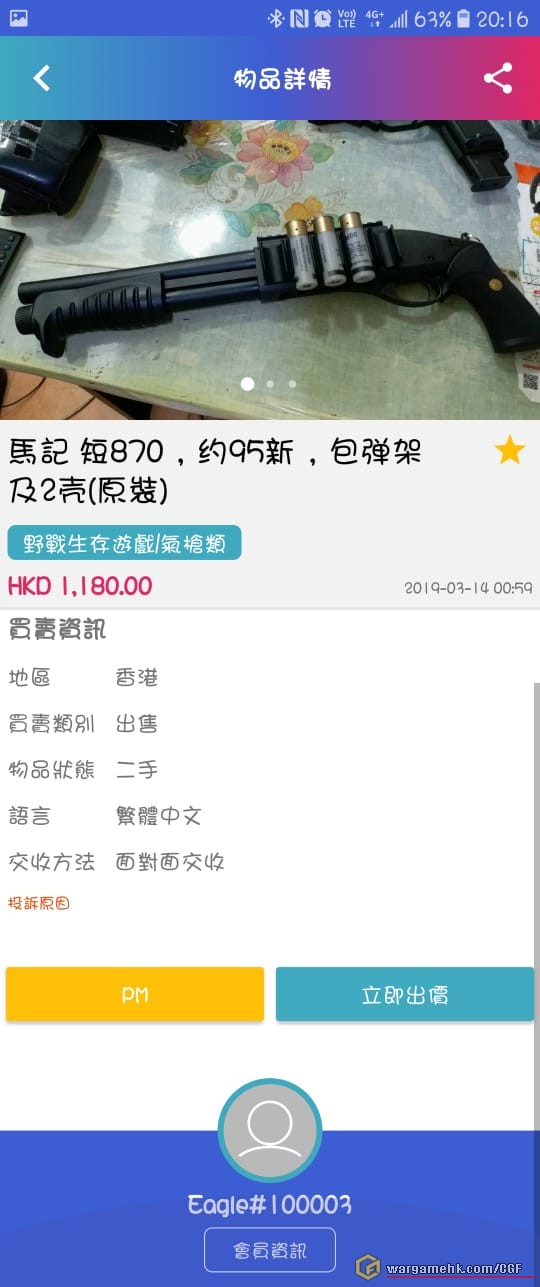Tap the image carousel page indicator dots
540x1287 pixels.
tap(270, 384)
